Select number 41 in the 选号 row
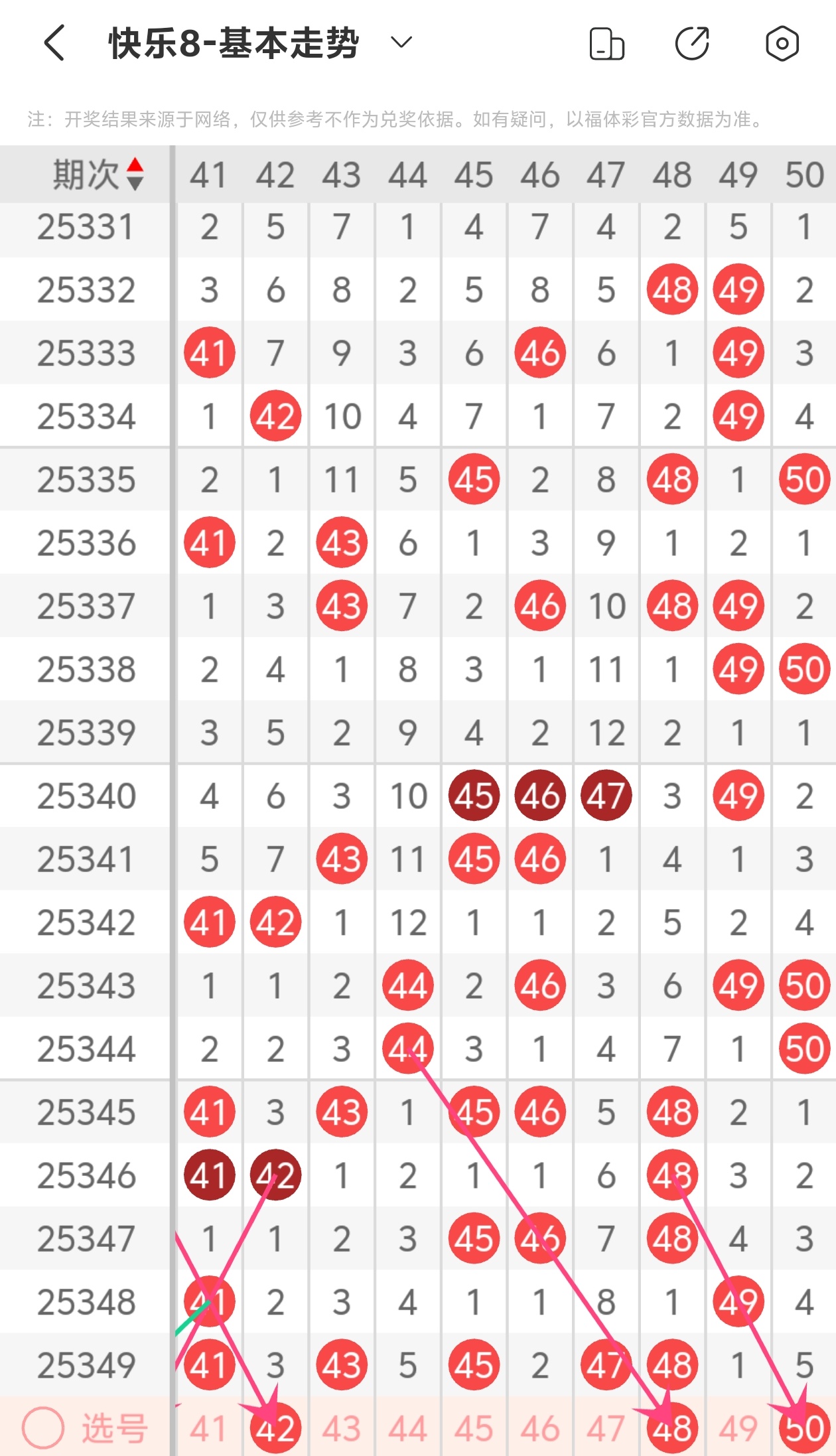This screenshot has width=836, height=1456. tap(209, 1428)
